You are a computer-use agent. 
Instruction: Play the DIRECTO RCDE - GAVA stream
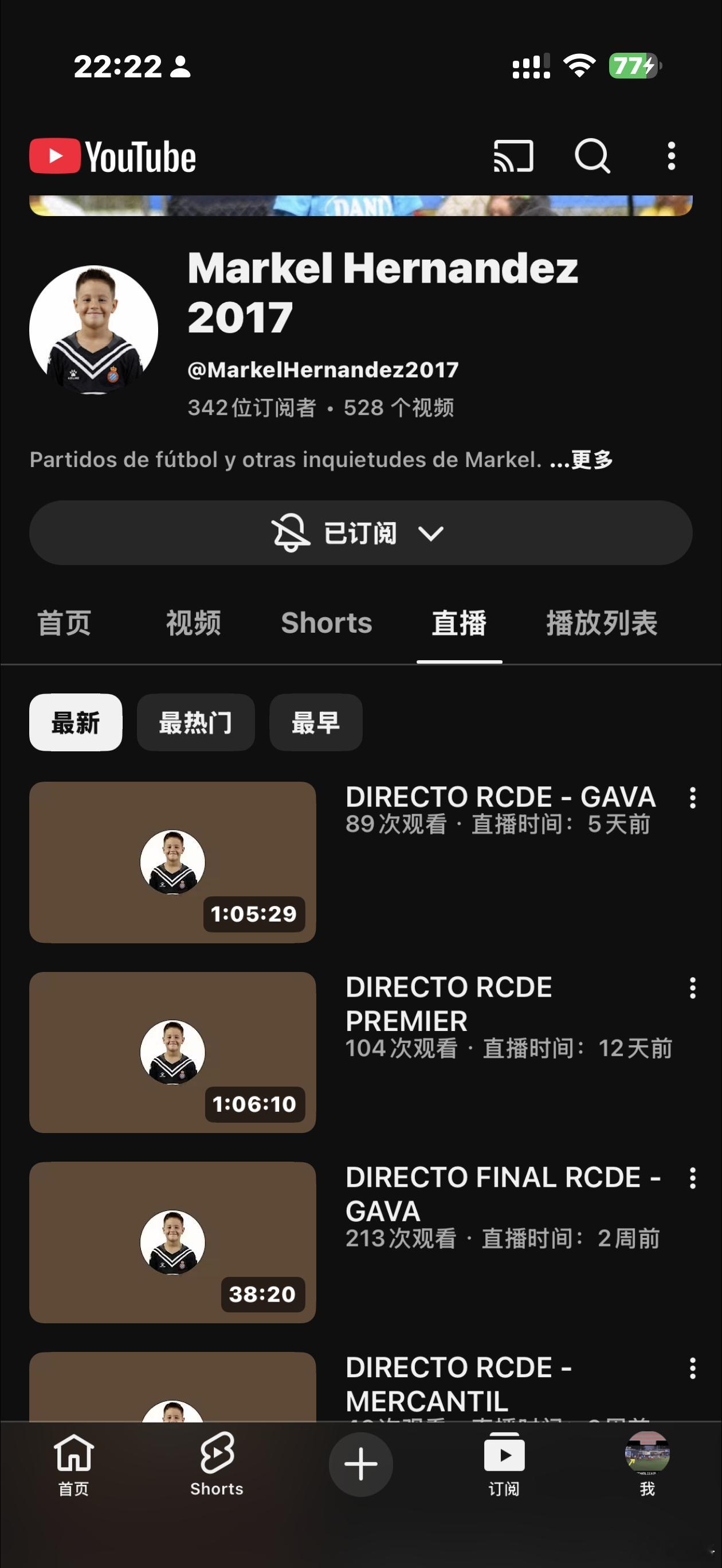pos(172,862)
